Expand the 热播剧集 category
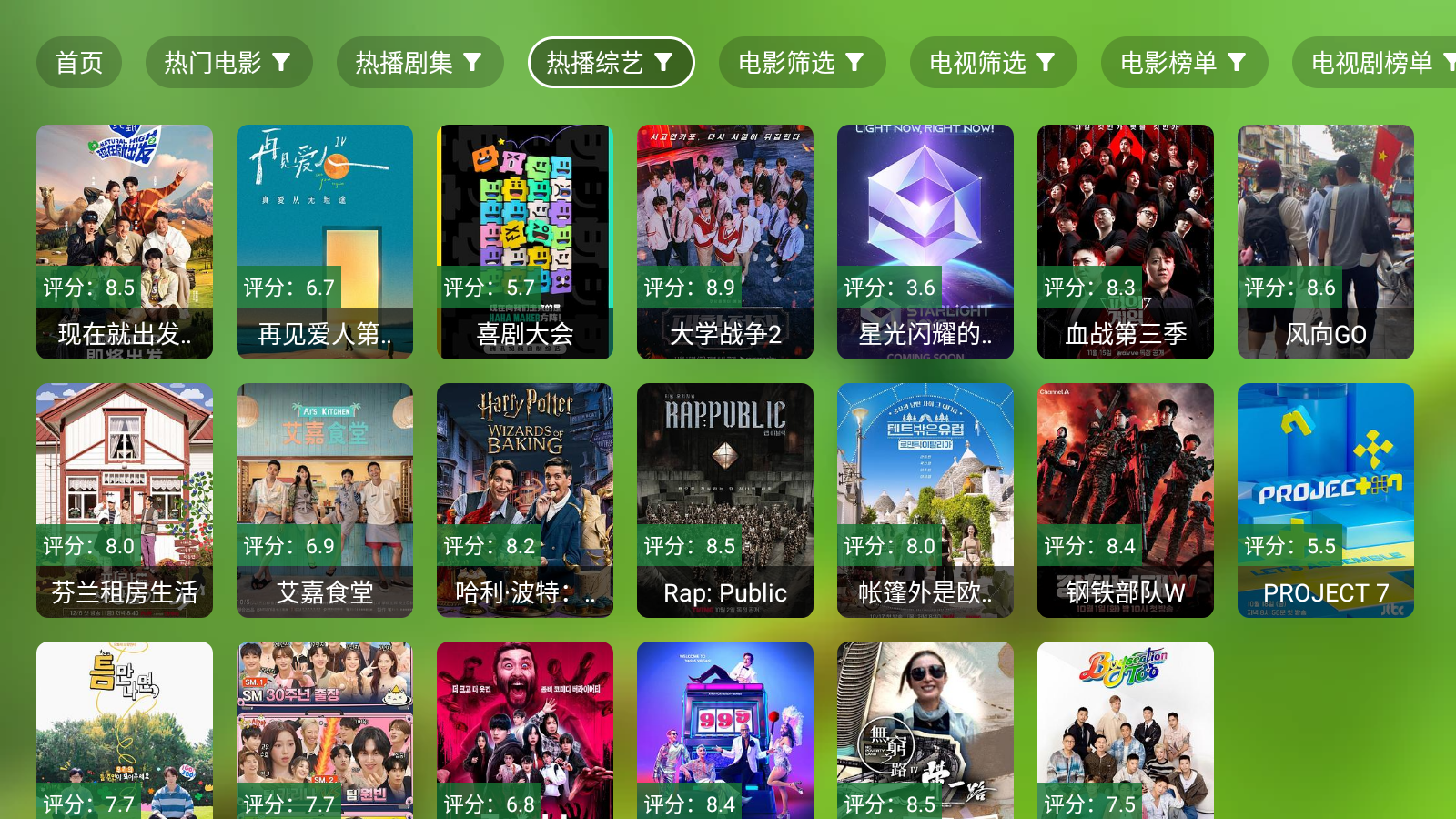Image resolution: width=1456 pixels, height=819 pixels. pos(420,63)
